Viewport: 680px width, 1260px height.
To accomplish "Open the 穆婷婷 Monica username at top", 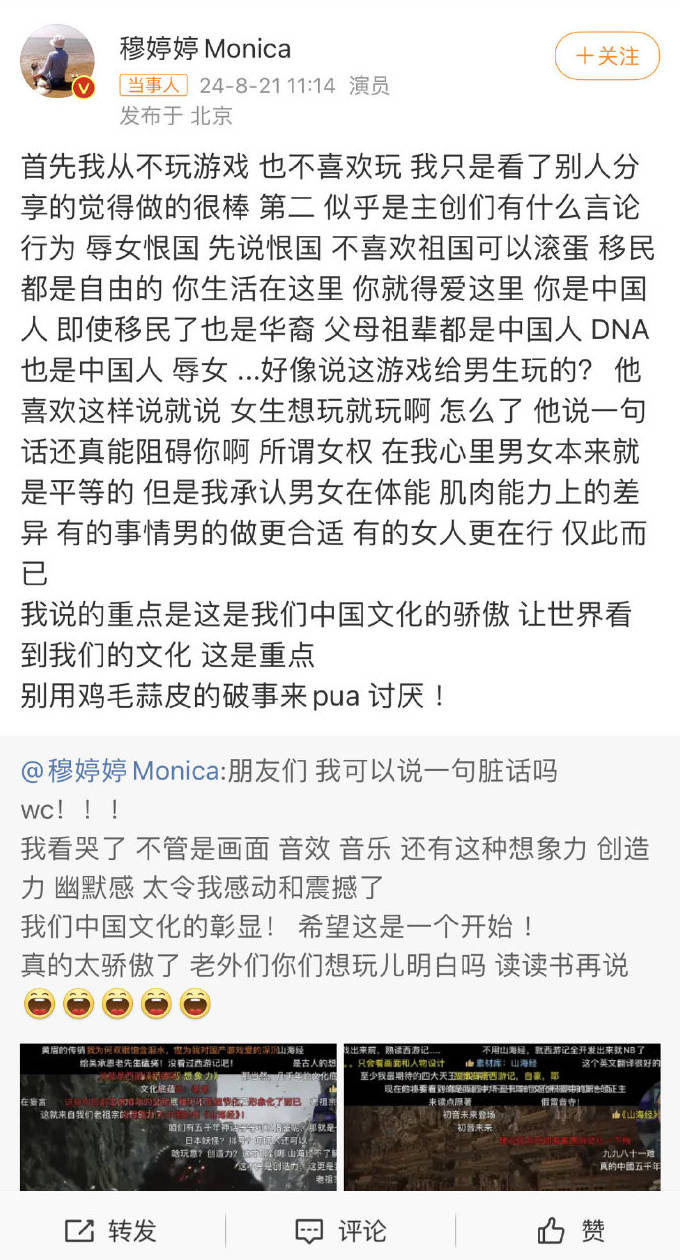I will 205,47.
